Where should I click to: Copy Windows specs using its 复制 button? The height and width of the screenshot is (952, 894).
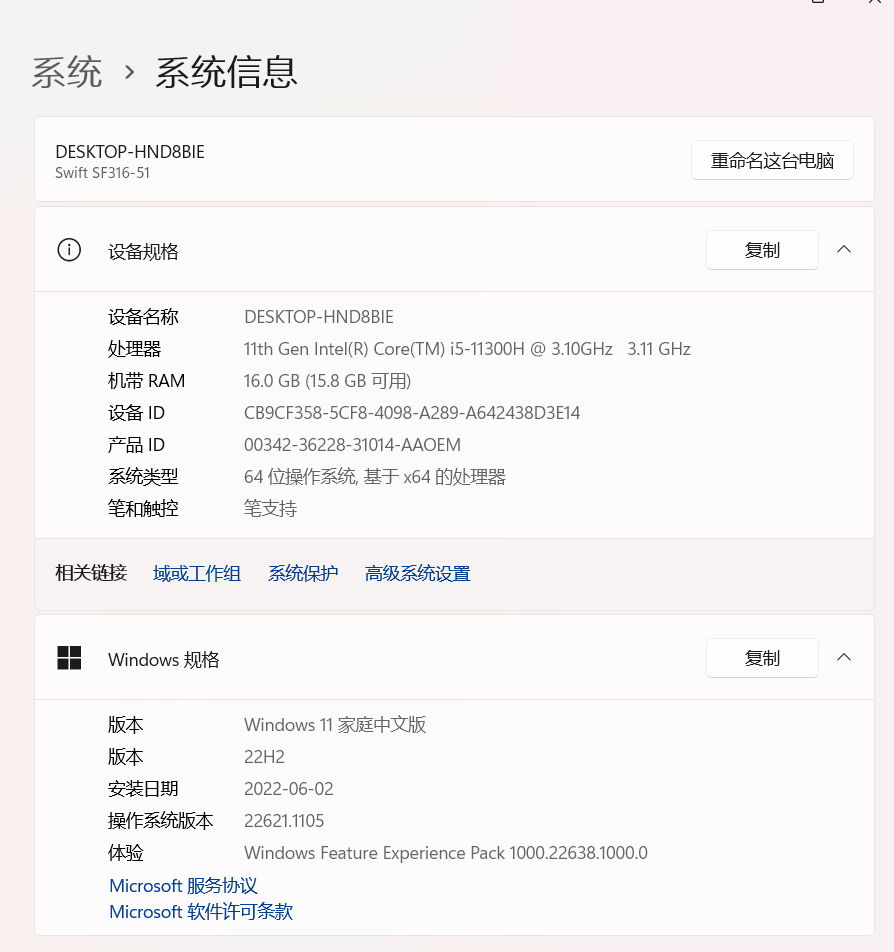tap(761, 658)
